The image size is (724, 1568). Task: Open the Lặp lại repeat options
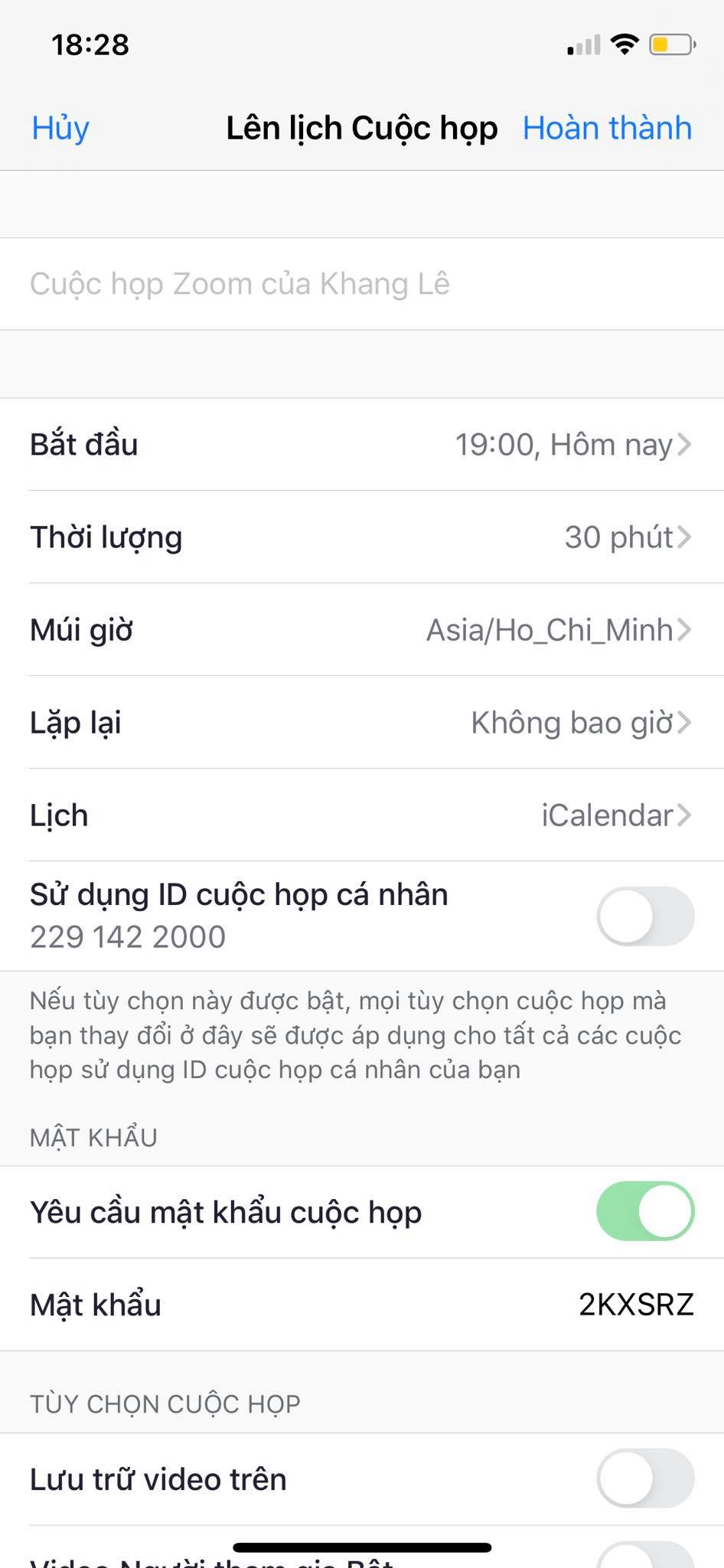pyautogui.click(x=362, y=723)
